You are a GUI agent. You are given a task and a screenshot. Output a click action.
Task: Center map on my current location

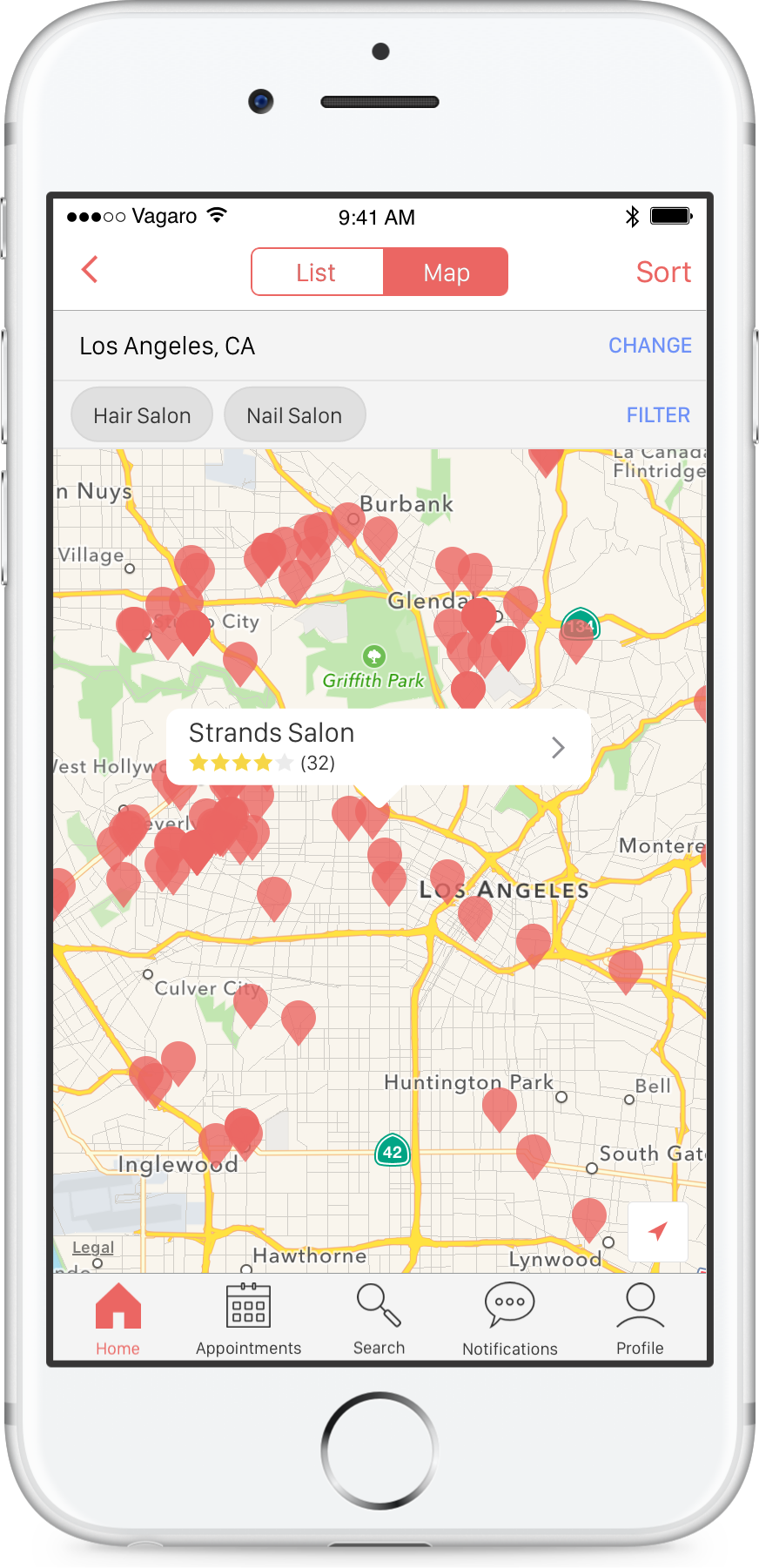coord(658,1231)
